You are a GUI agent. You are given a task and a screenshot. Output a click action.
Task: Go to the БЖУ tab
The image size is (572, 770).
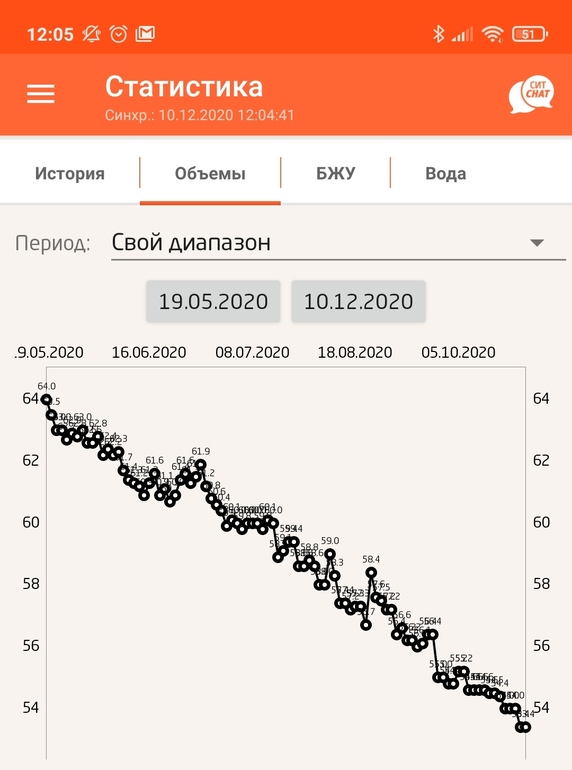click(x=335, y=173)
